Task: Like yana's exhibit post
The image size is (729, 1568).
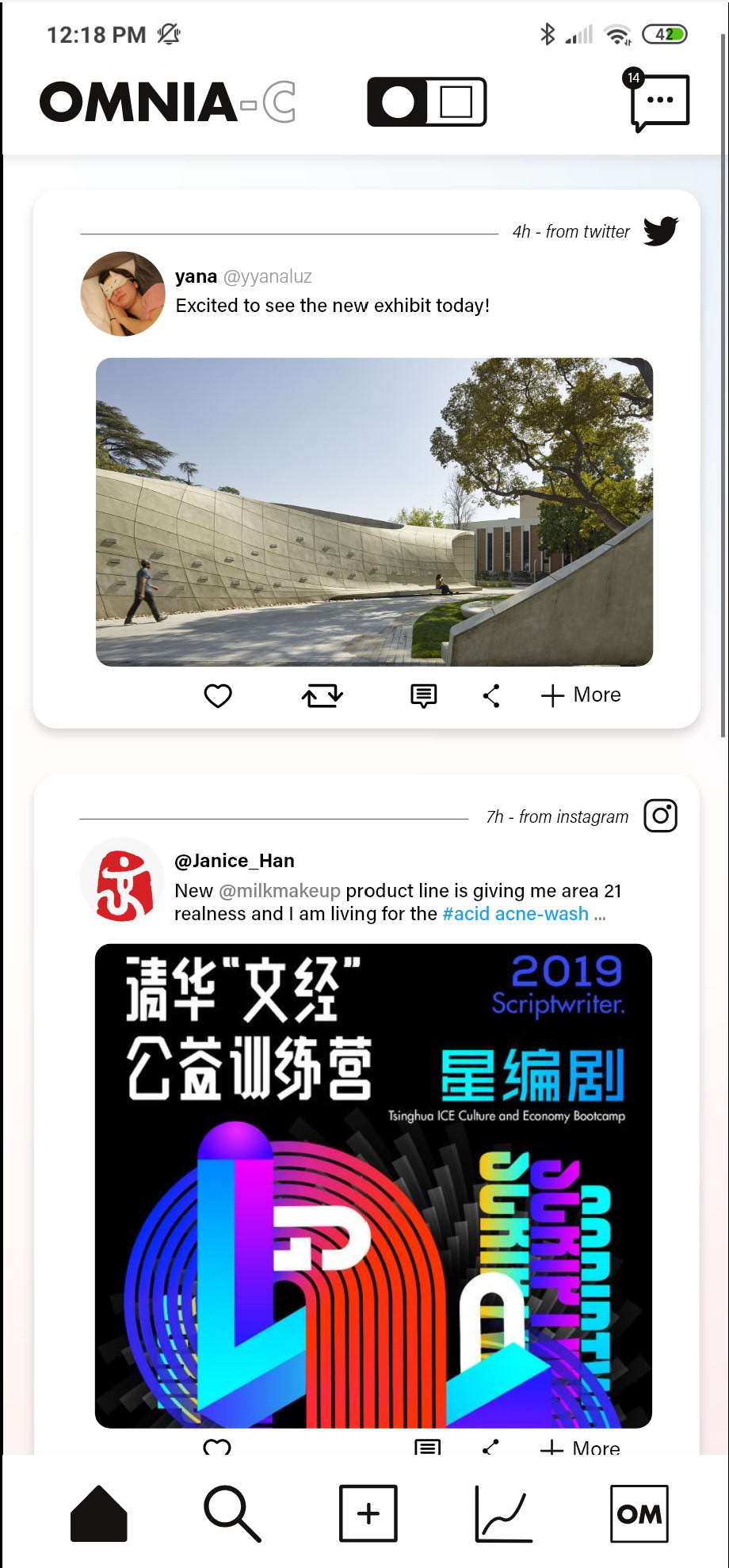Action: pyautogui.click(x=218, y=695)
